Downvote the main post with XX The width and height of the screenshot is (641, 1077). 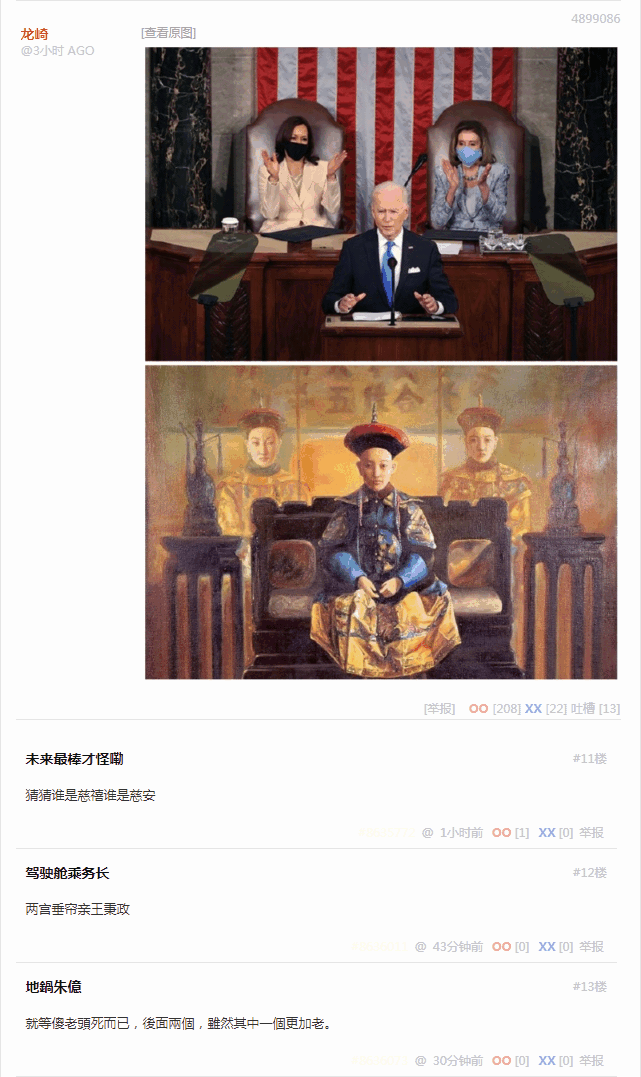pyautogui.click(x=533, y=708)
